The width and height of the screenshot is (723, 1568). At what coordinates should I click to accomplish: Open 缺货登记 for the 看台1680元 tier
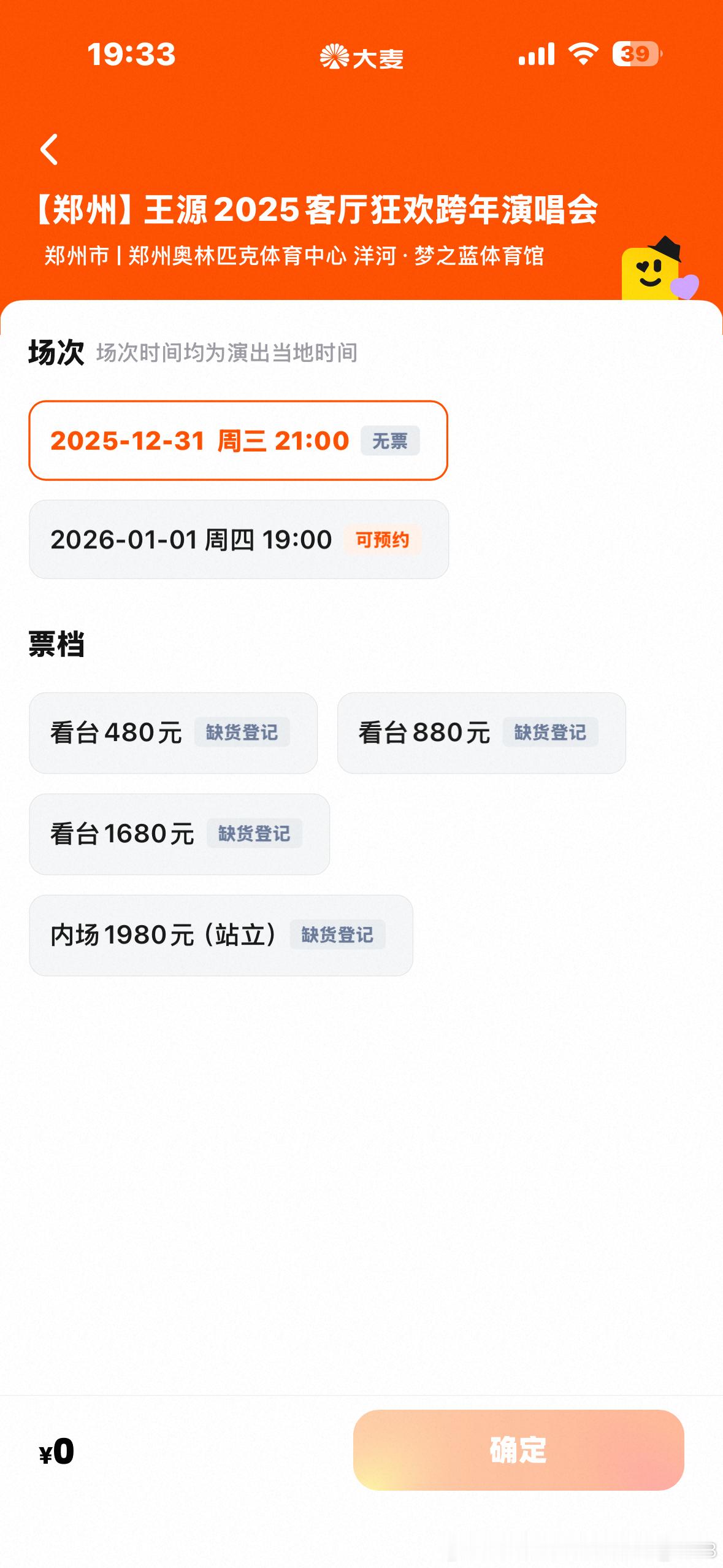point(255,834)
